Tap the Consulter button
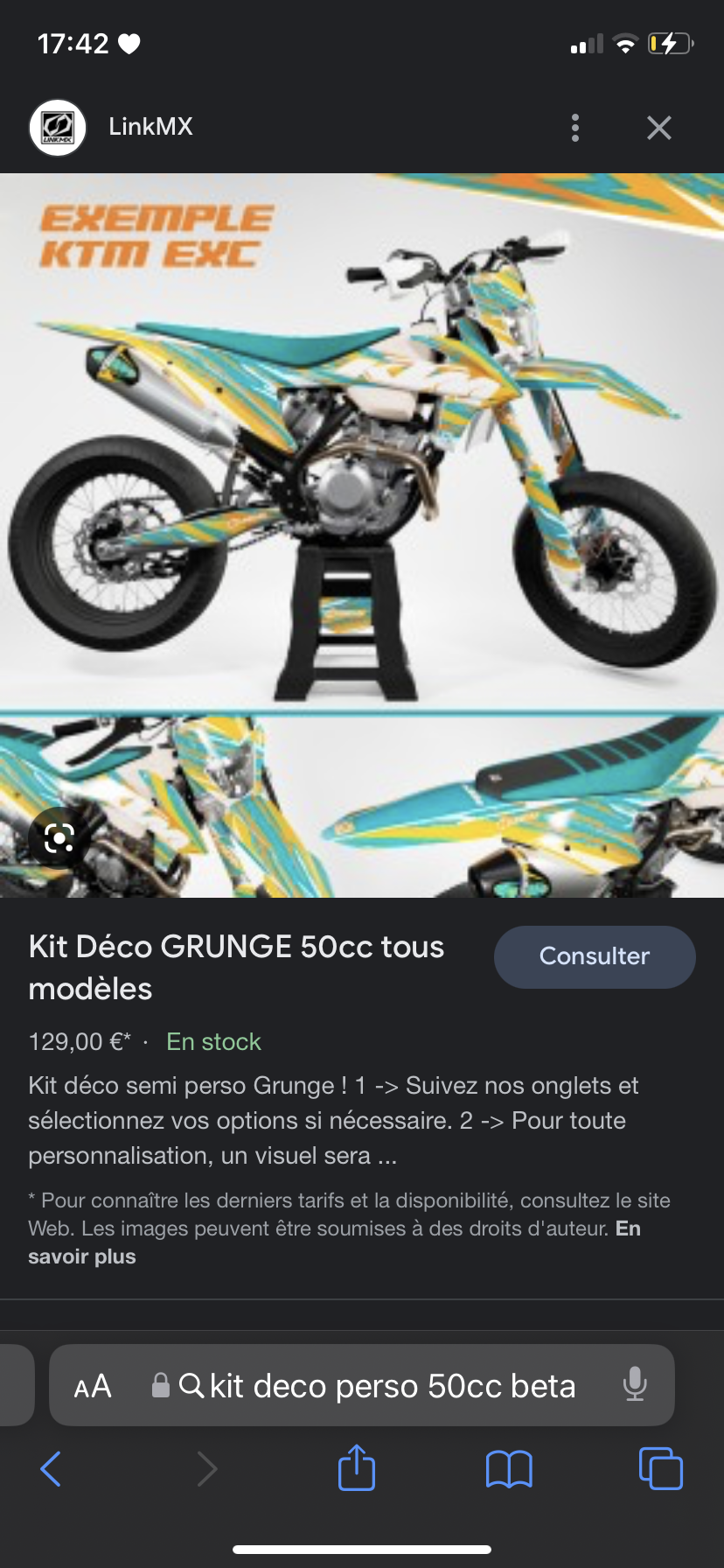The height and width of the screenshot is (1568, 724). pyautogui.click(x=595, y=956)
